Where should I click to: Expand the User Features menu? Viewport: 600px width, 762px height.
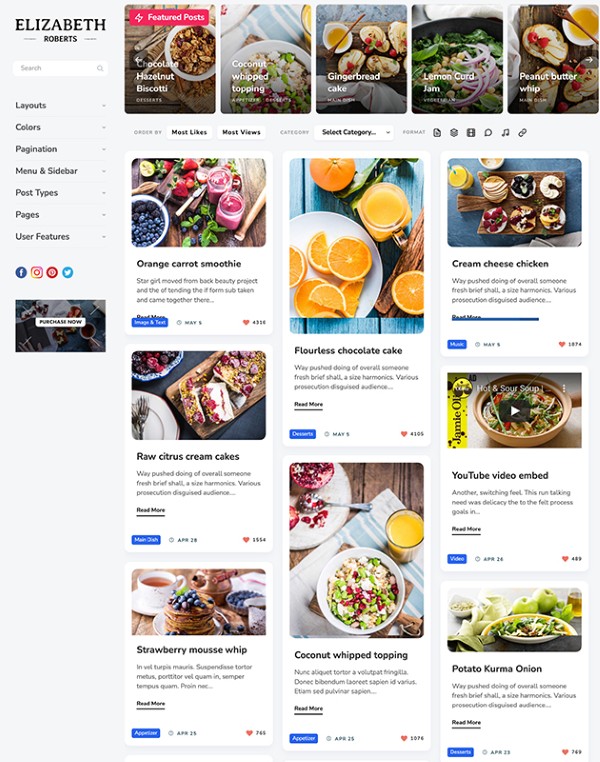(x=60, y=237)
